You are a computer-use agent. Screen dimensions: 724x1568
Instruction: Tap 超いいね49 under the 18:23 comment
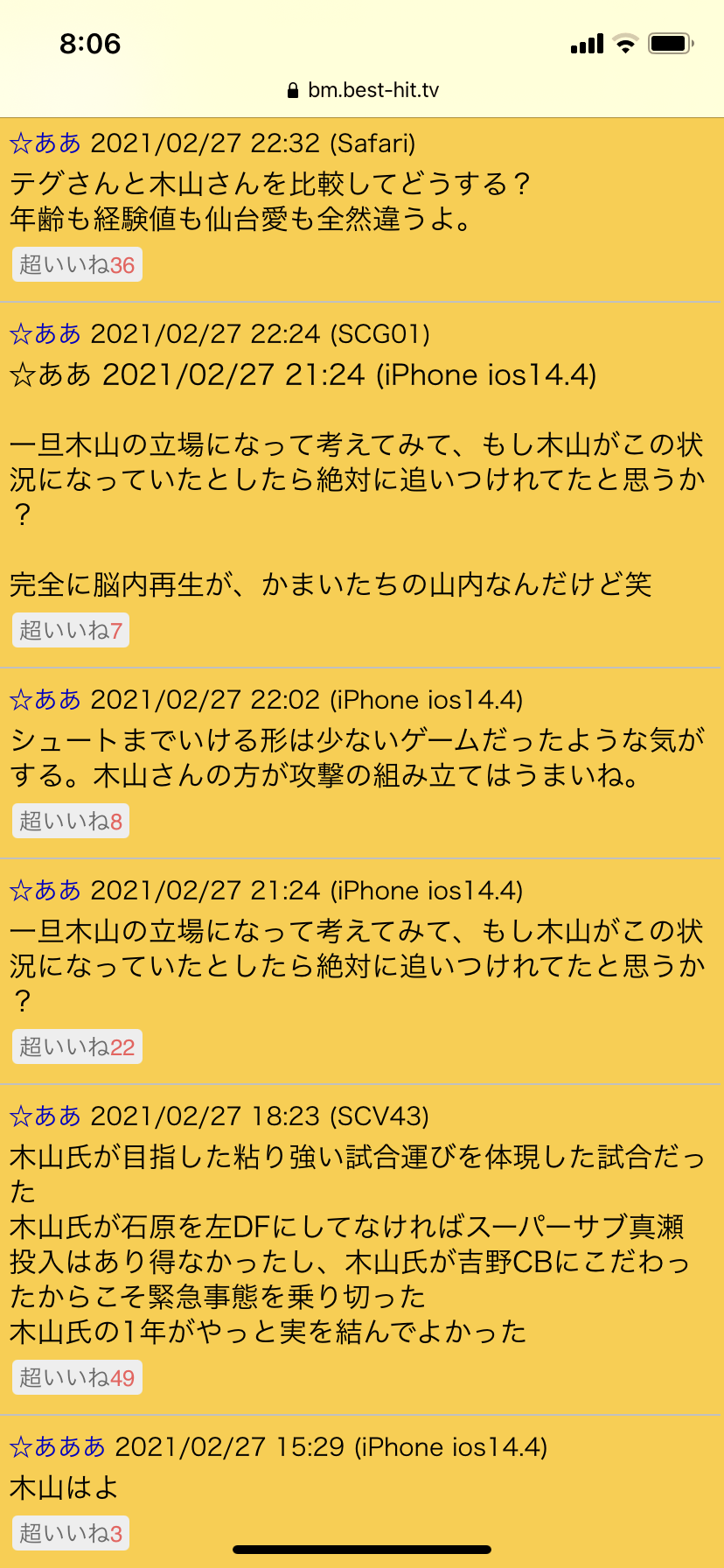click(x=77, y=1377)
